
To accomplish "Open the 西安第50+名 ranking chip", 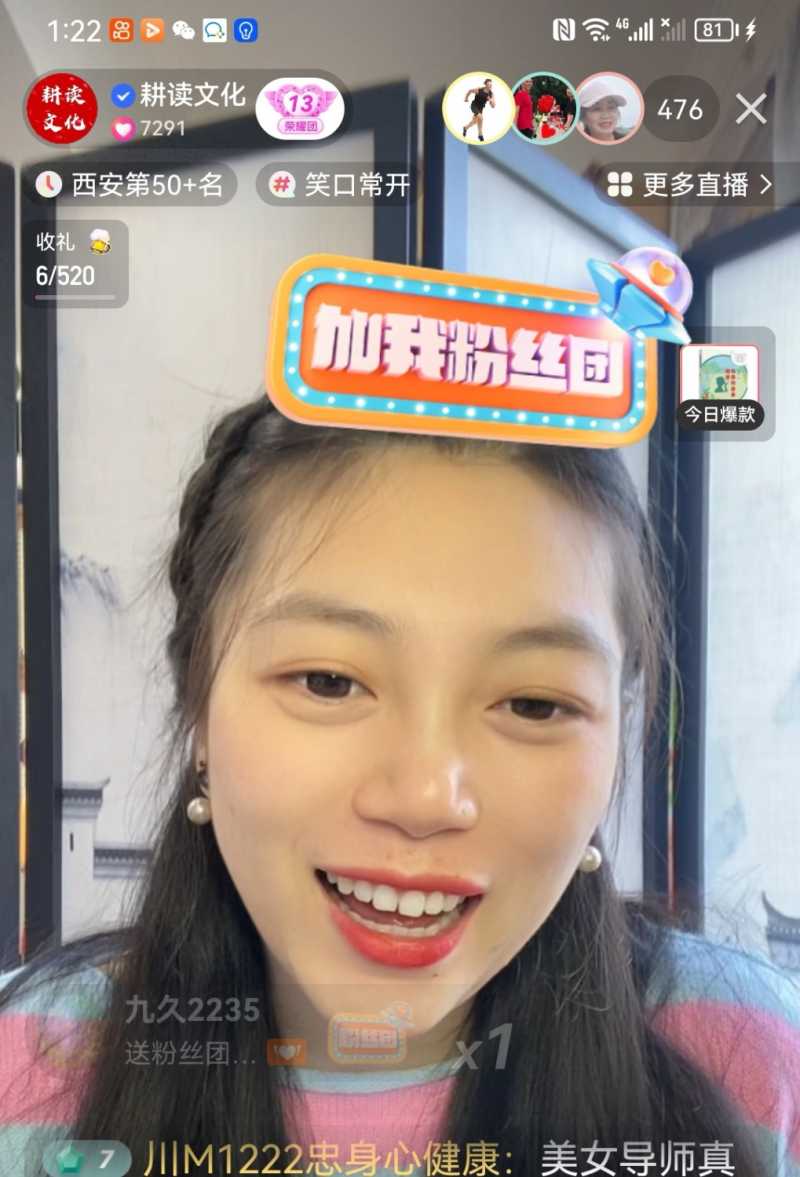I will coord(130,185).
